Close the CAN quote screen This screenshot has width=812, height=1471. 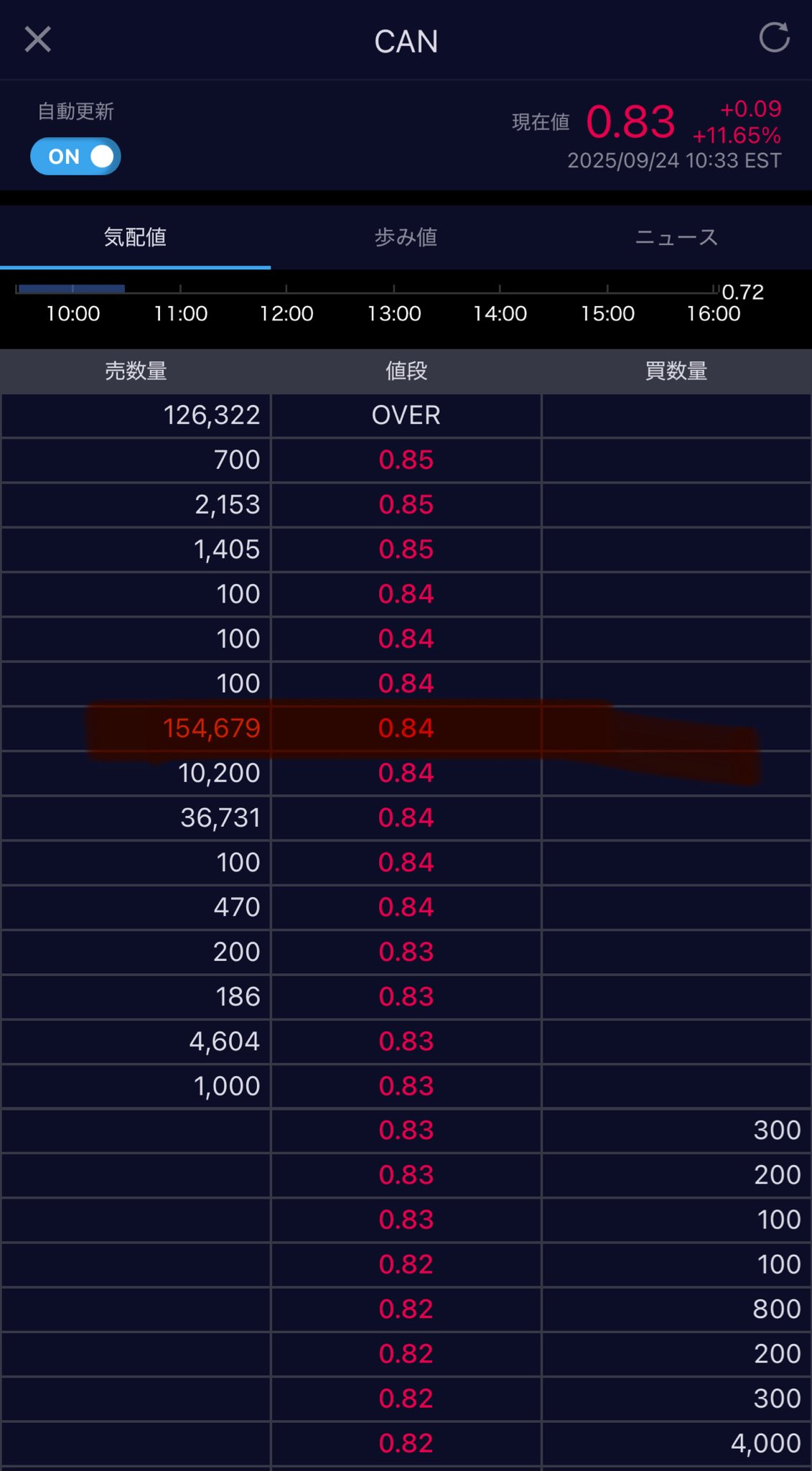[x=38, y=40]
